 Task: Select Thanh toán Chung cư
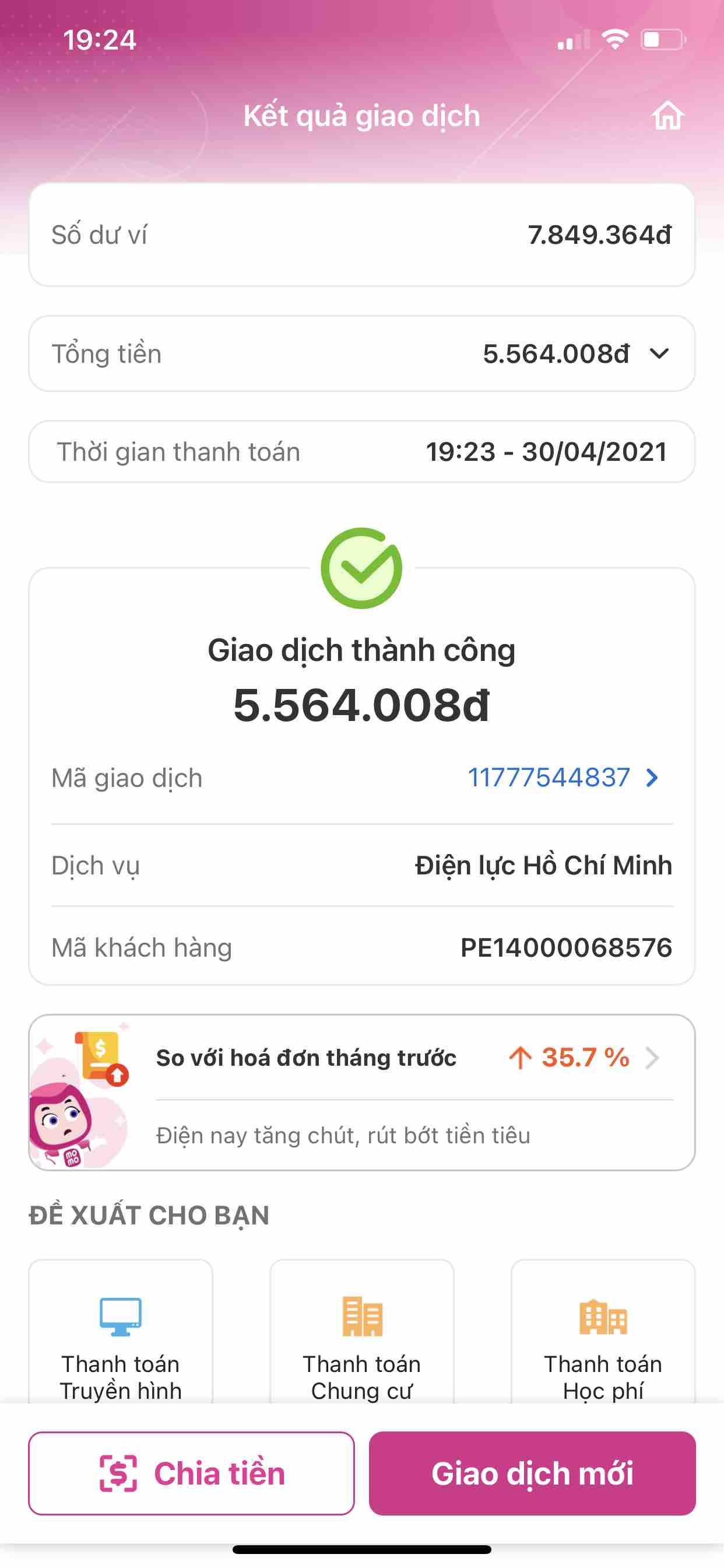[x=361, y=1339]
